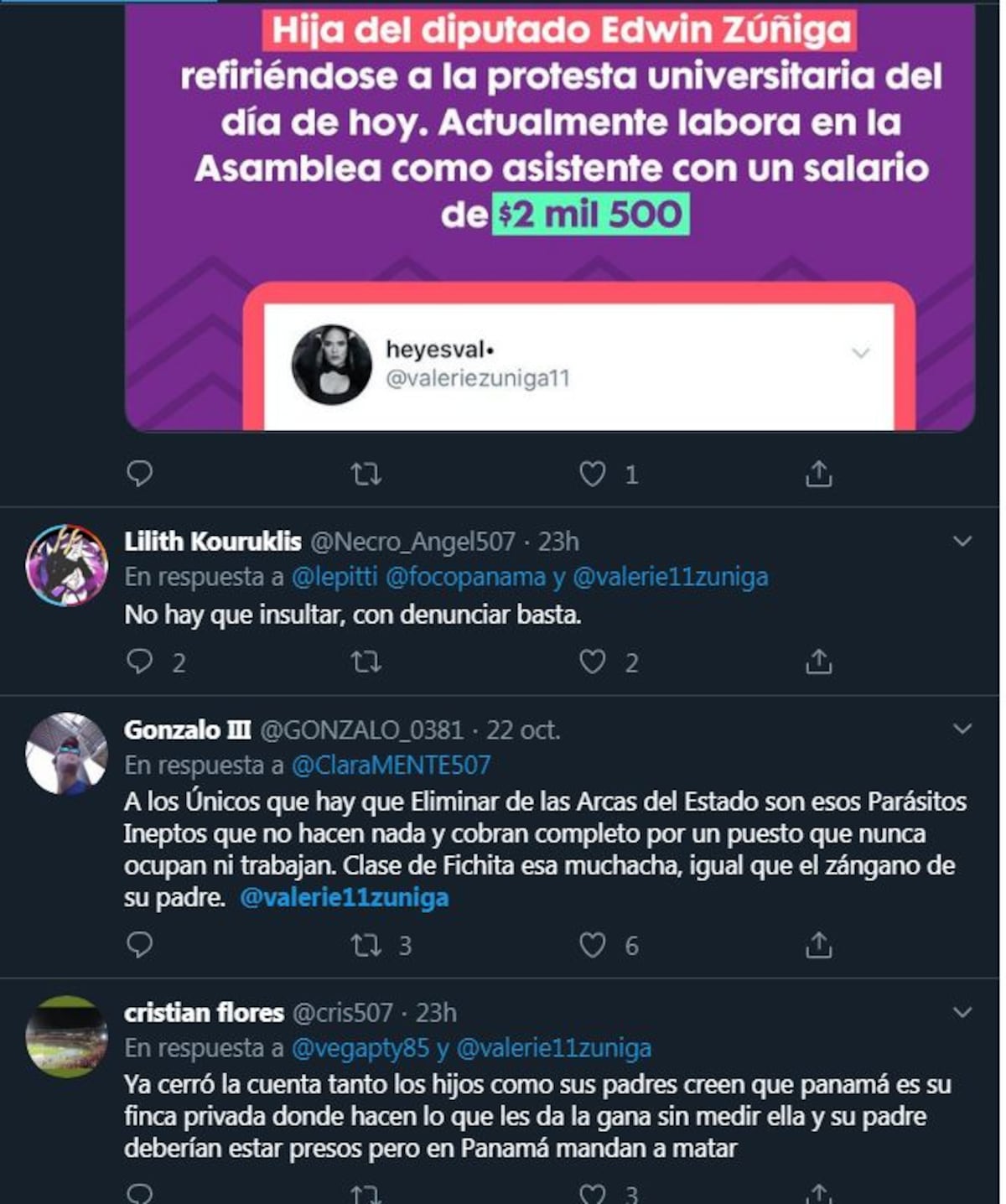Retweet the top tweet with the image
1006x1204 pixels.
(x=366, y=475)
